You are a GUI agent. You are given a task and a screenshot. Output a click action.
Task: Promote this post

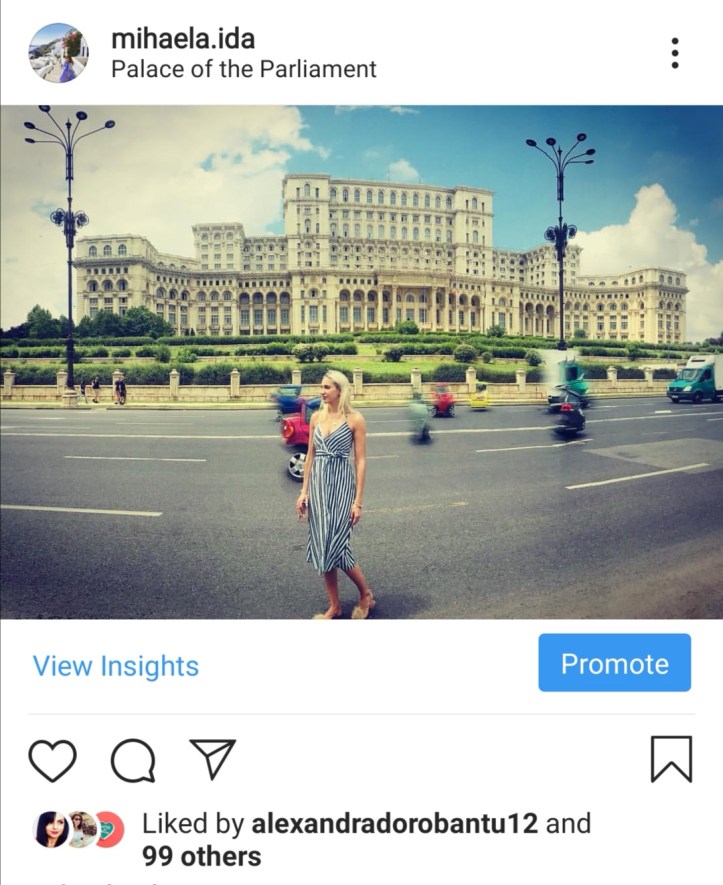(614, 663)
